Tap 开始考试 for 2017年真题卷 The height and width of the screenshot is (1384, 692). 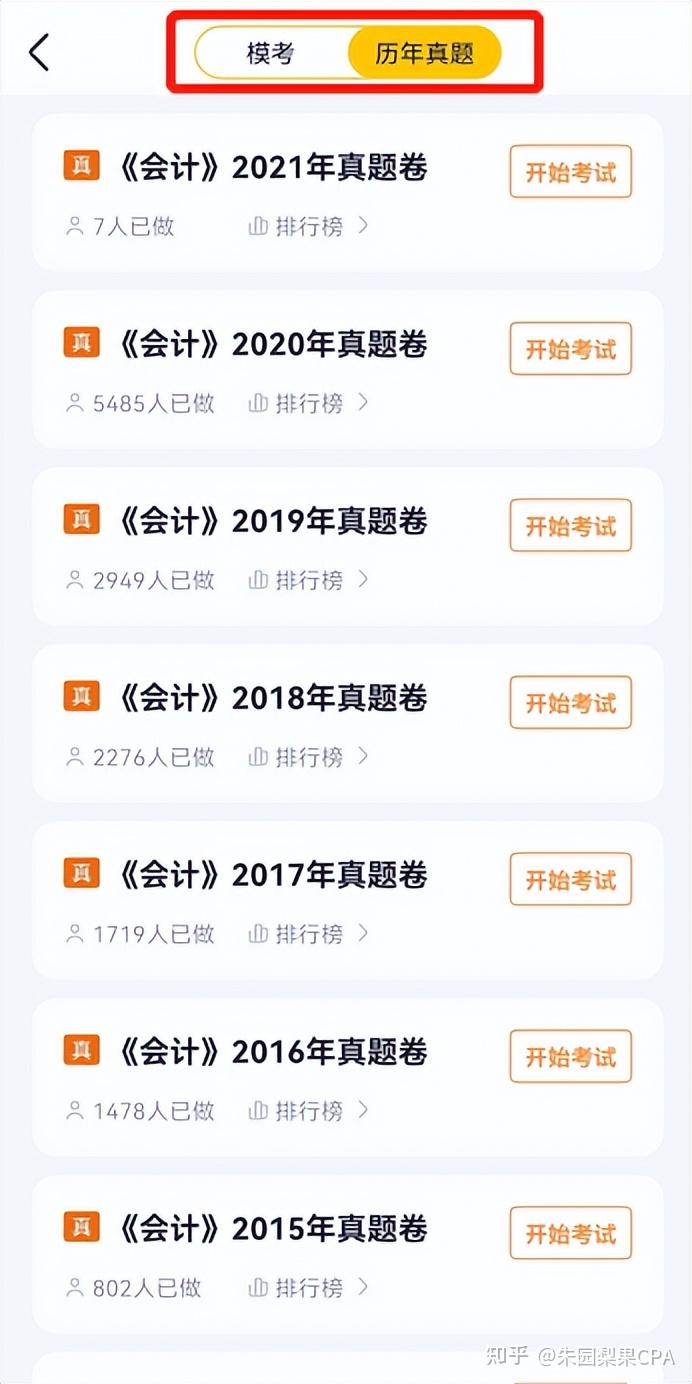click(x=570, y=879)
